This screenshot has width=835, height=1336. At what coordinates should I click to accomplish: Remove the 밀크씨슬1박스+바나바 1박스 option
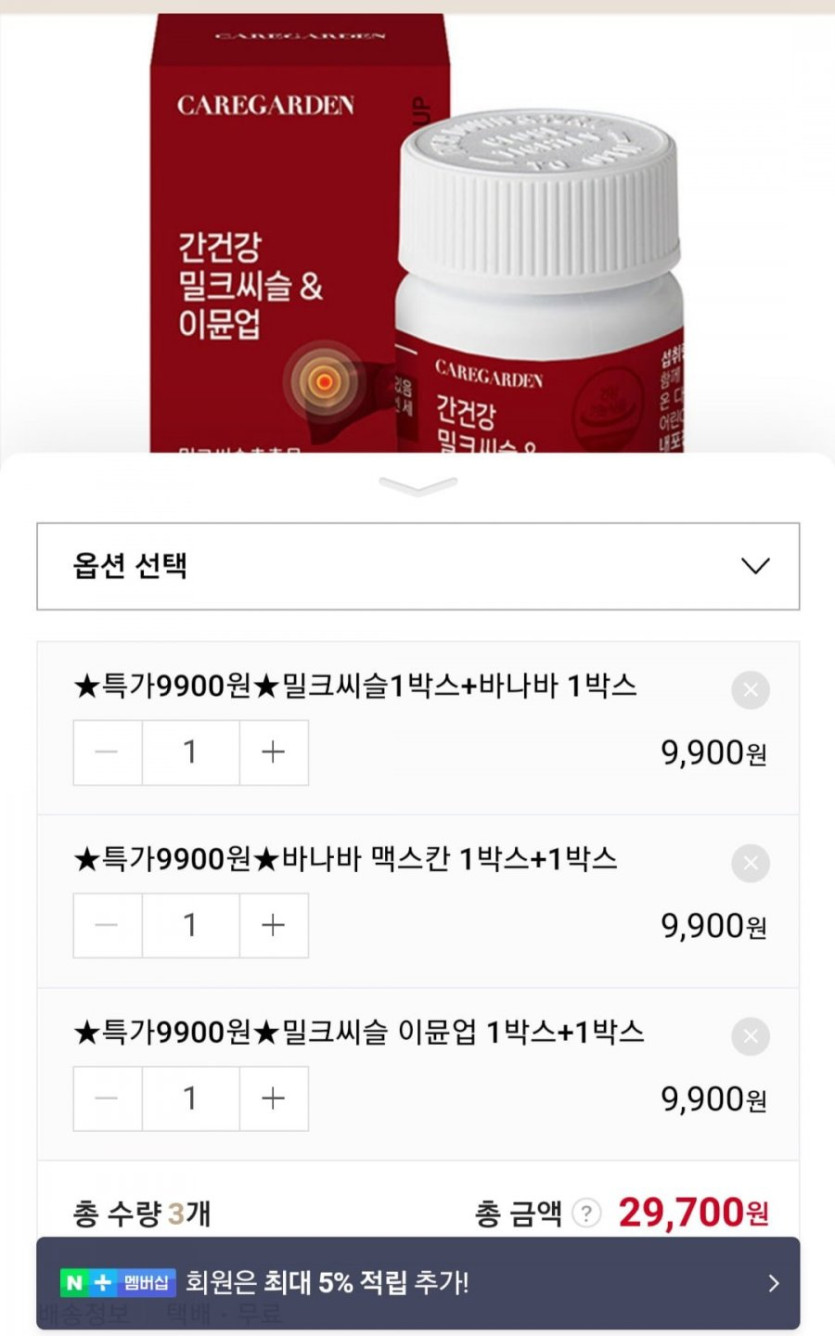(750, 690)
